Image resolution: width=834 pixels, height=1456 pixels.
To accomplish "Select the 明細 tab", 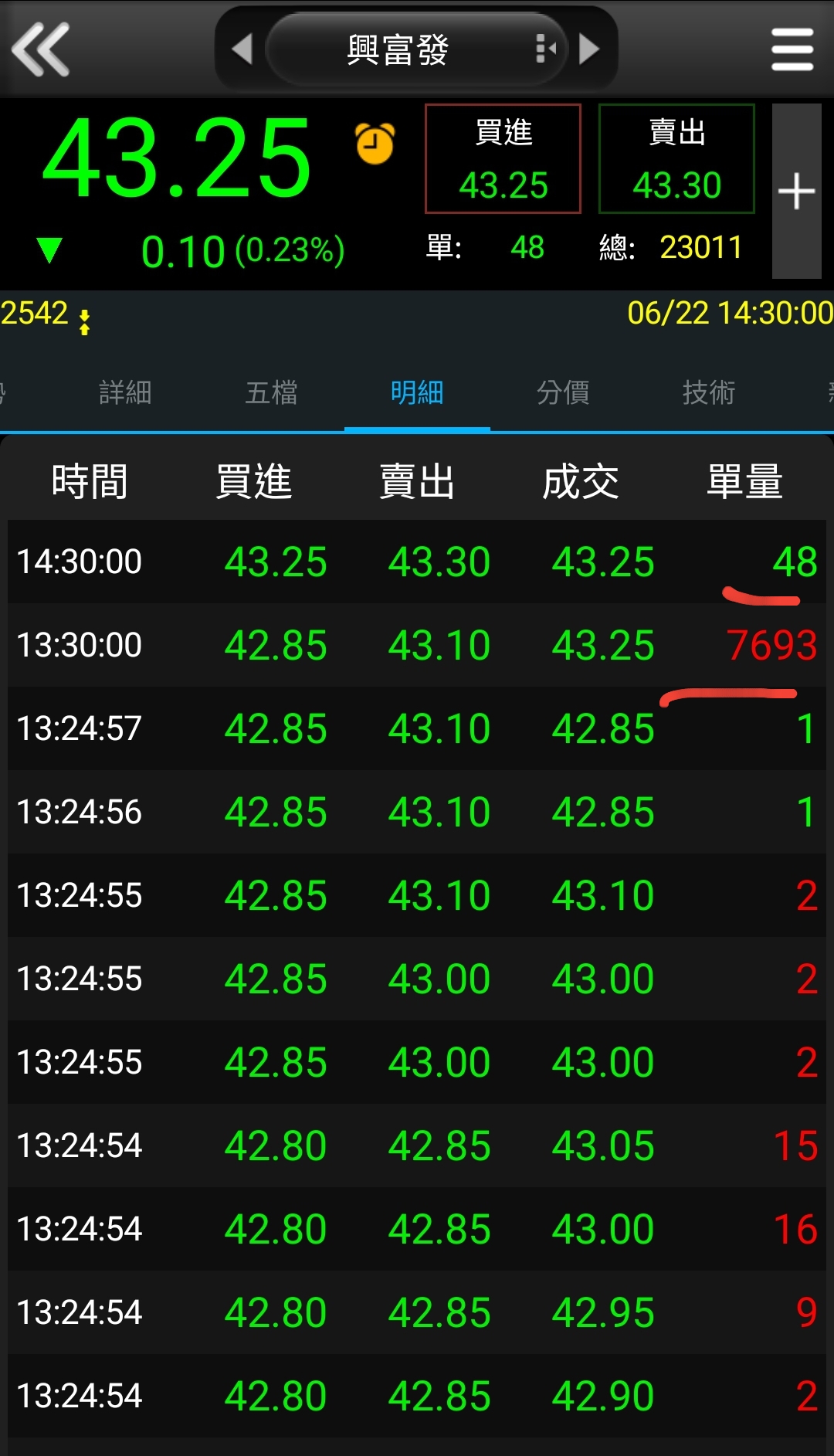I will (x=417, y=392).
